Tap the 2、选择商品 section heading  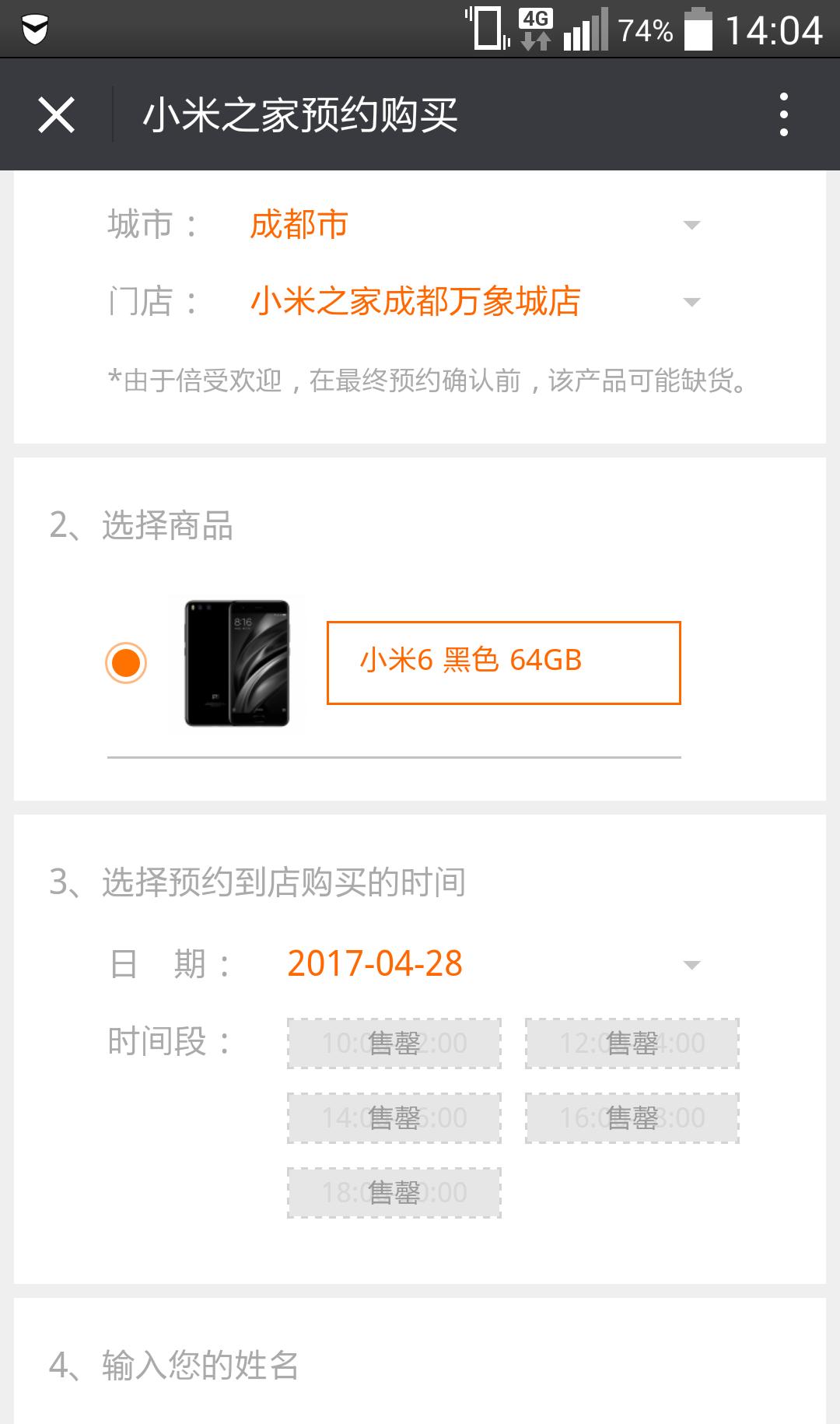tap(156, 526)
